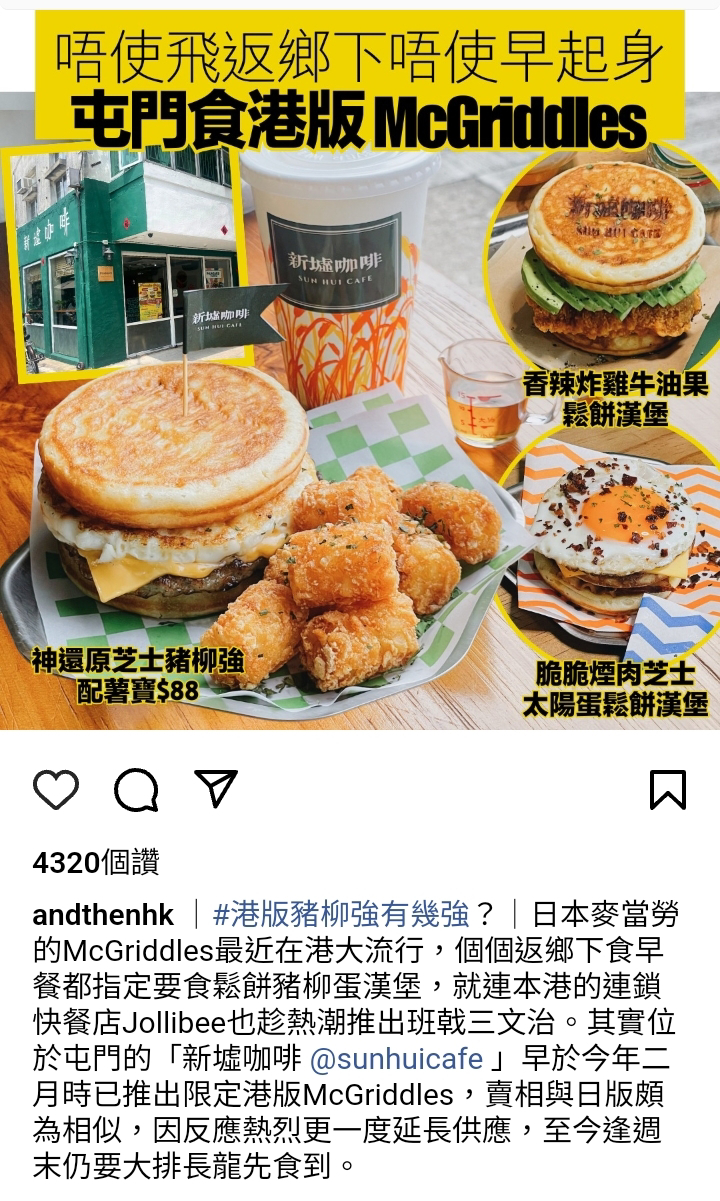Like the andthenhk post with the heart icon

coord(56,790)
